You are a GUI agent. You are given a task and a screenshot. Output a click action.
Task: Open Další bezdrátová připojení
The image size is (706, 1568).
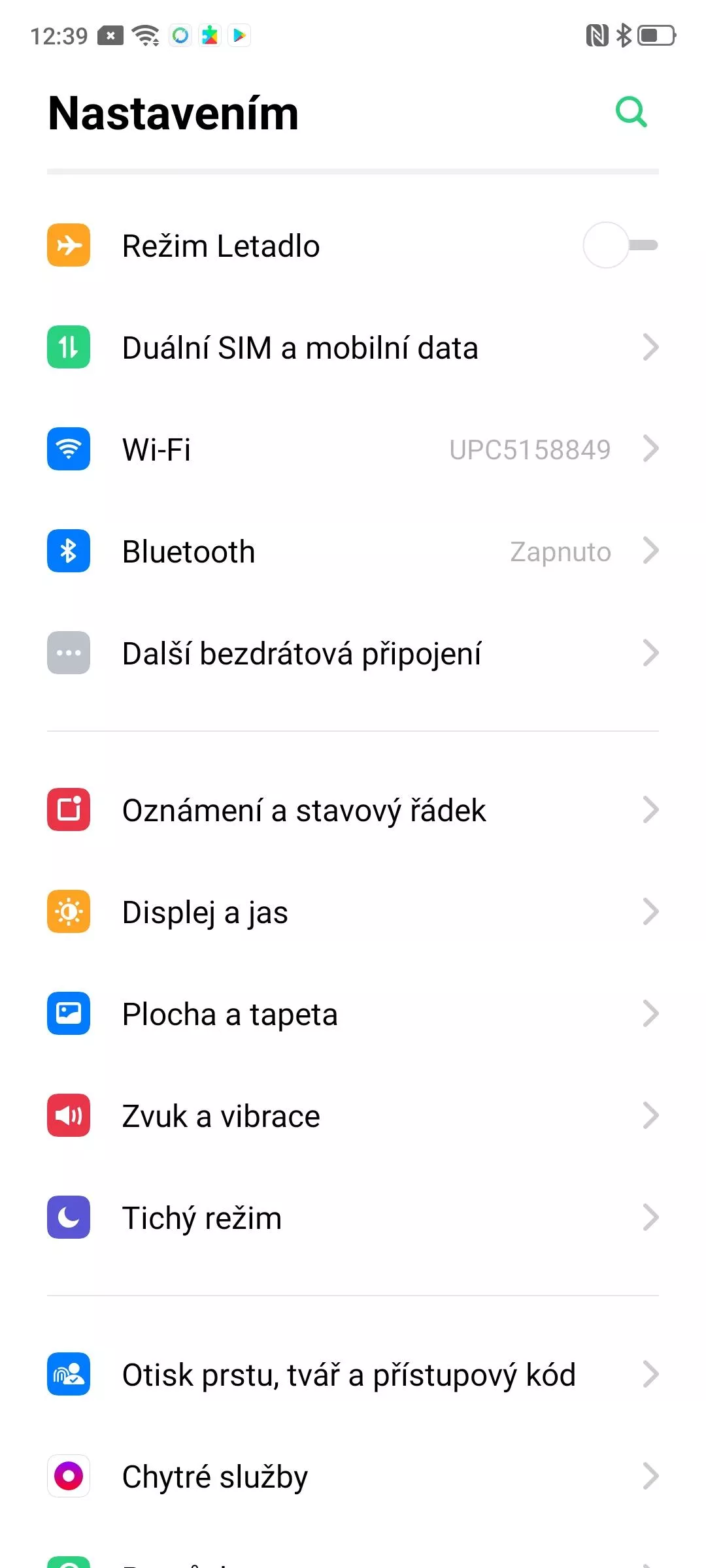pos(353,653)
